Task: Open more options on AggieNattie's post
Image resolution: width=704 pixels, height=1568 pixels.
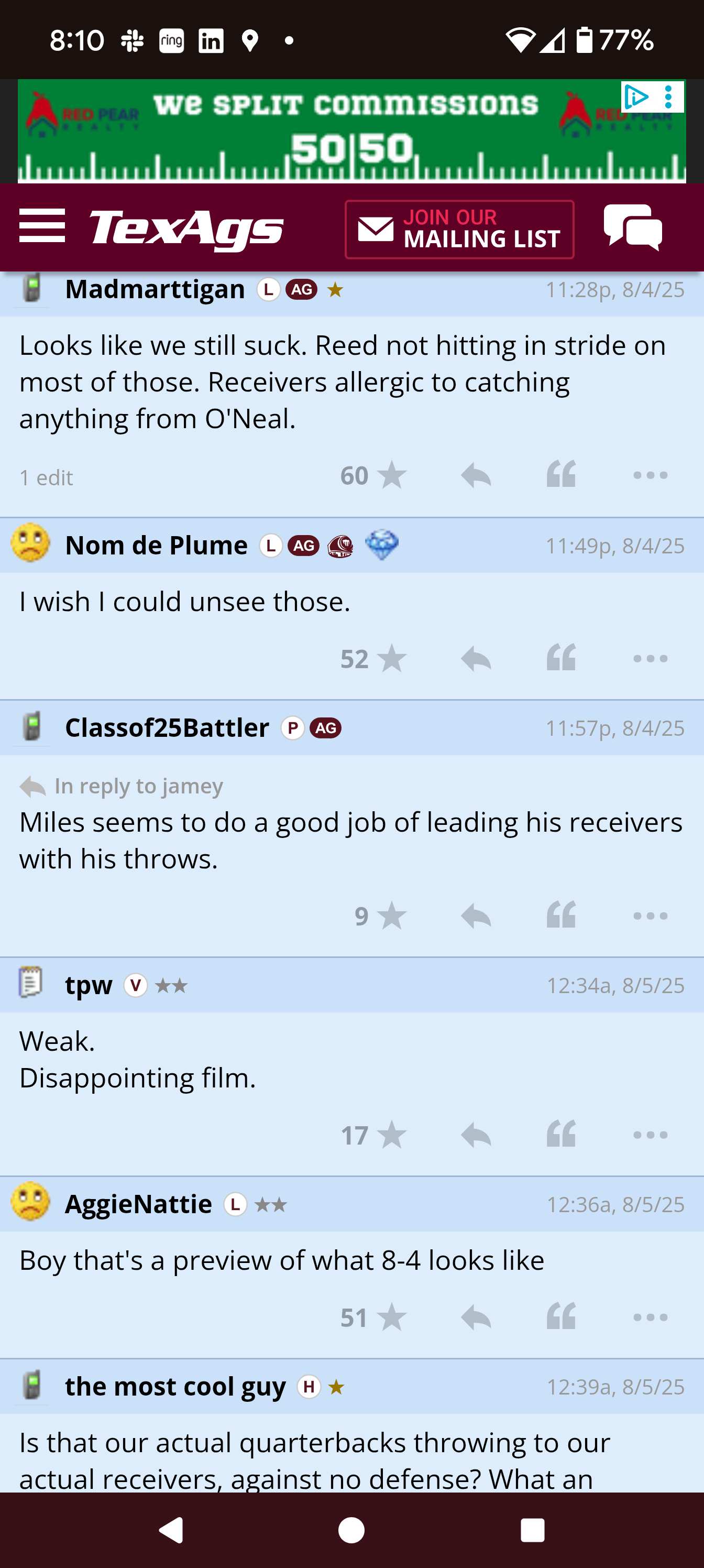Action: click(651, 1317)
